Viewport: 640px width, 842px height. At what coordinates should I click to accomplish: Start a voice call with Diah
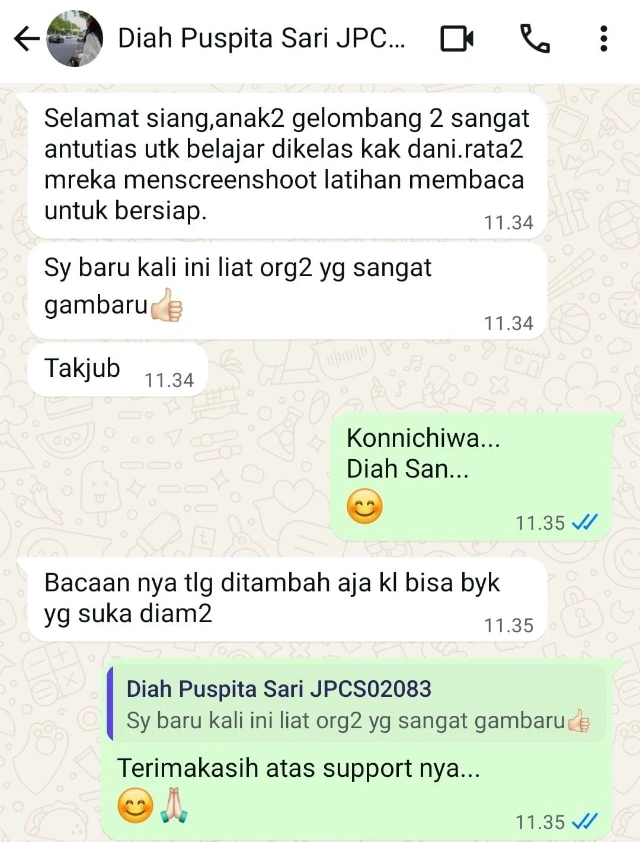535,39
